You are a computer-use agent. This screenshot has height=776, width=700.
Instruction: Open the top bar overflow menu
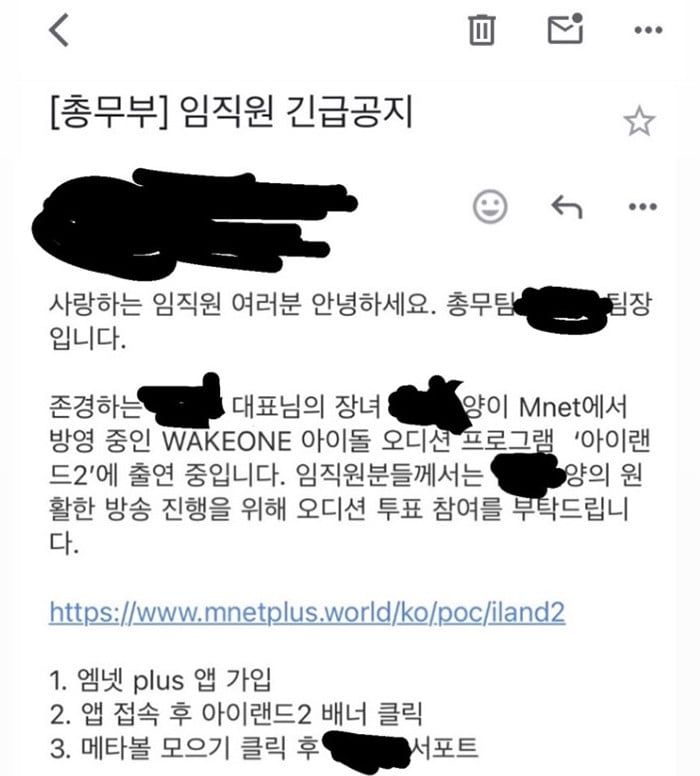(x=649, y=30)
